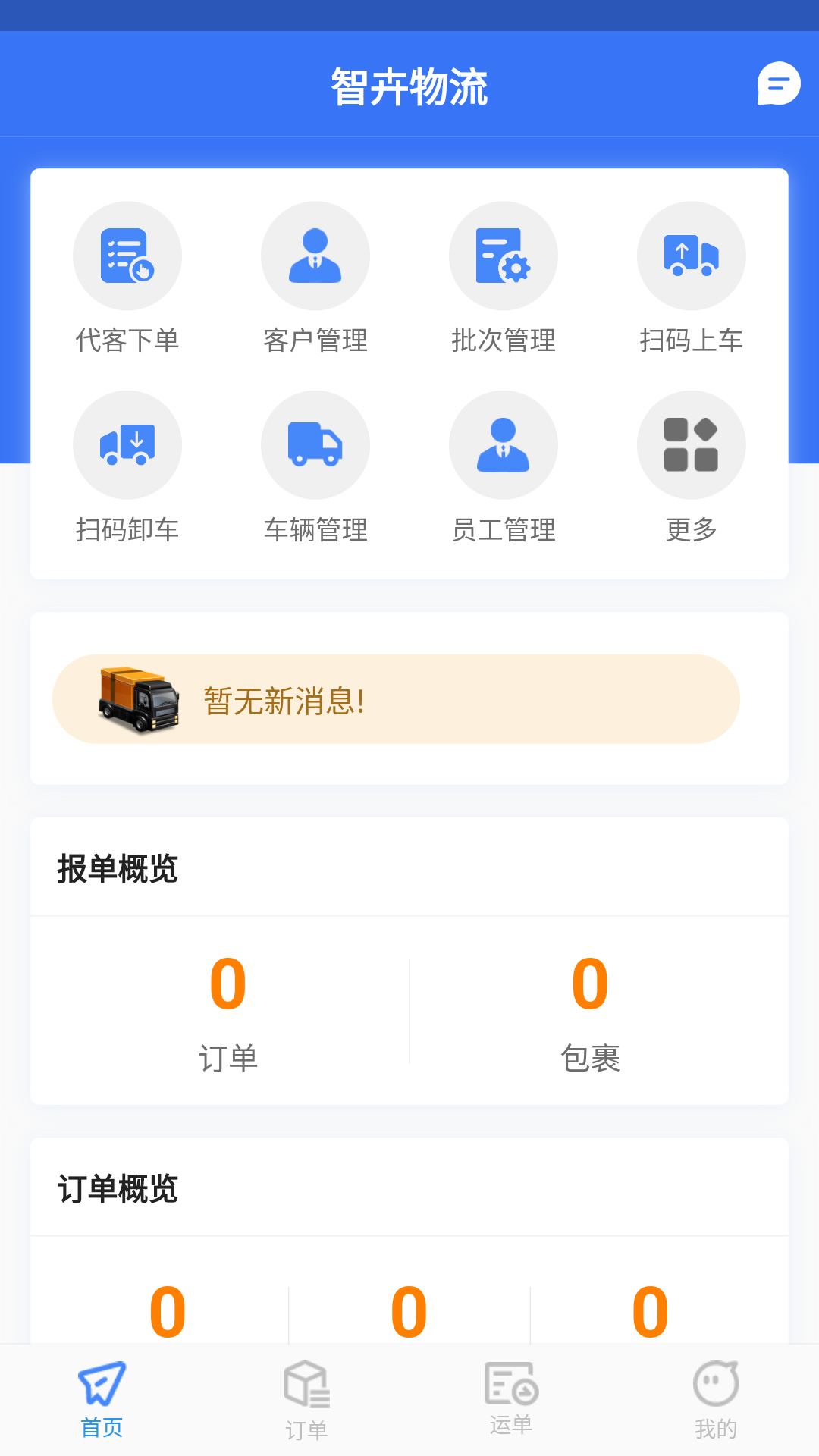Tap the 扫码上车 scan-to-load icon
Viewport: 819px width, 1456px height.
[x=691, y=256]
